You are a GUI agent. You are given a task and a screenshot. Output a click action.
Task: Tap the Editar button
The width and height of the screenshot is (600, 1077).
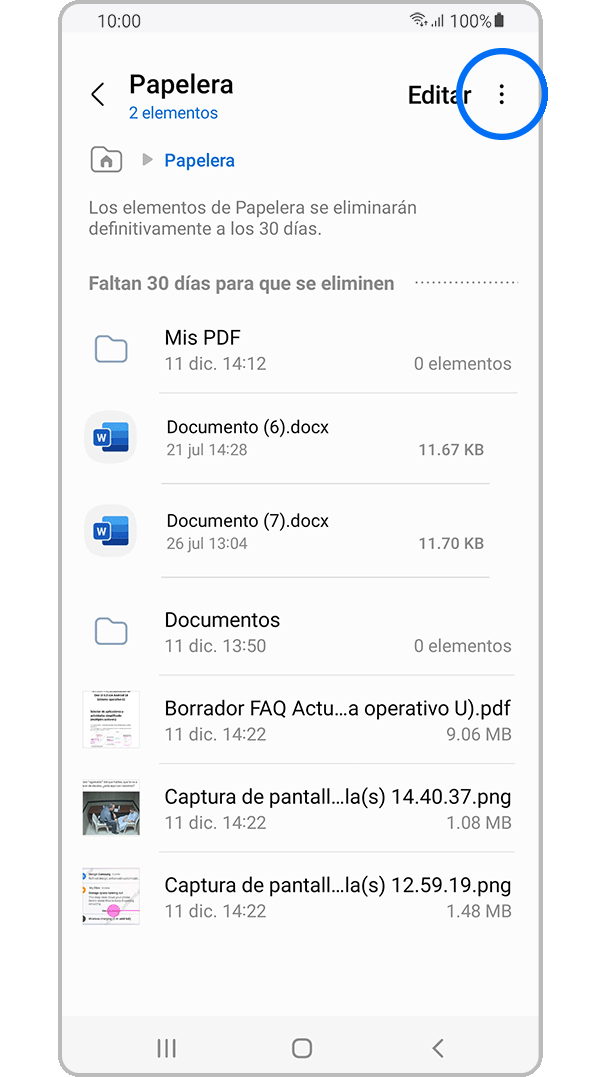tap(438, 95)
